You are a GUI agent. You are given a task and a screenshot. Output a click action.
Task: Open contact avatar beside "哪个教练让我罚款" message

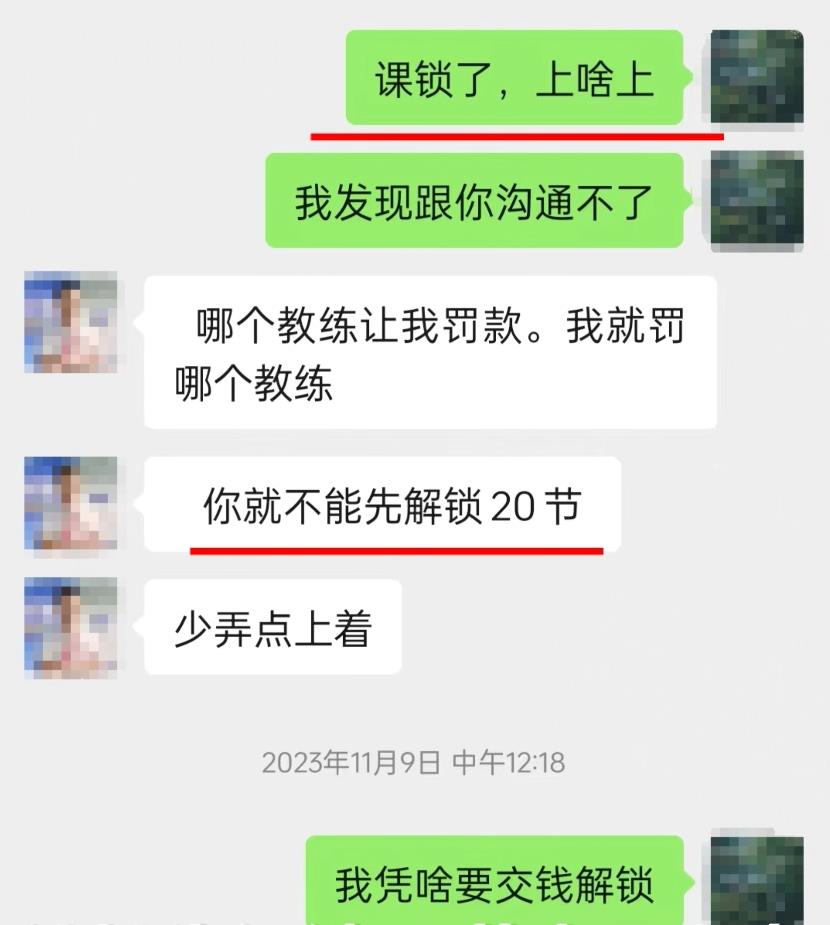[x=71, y=322]
